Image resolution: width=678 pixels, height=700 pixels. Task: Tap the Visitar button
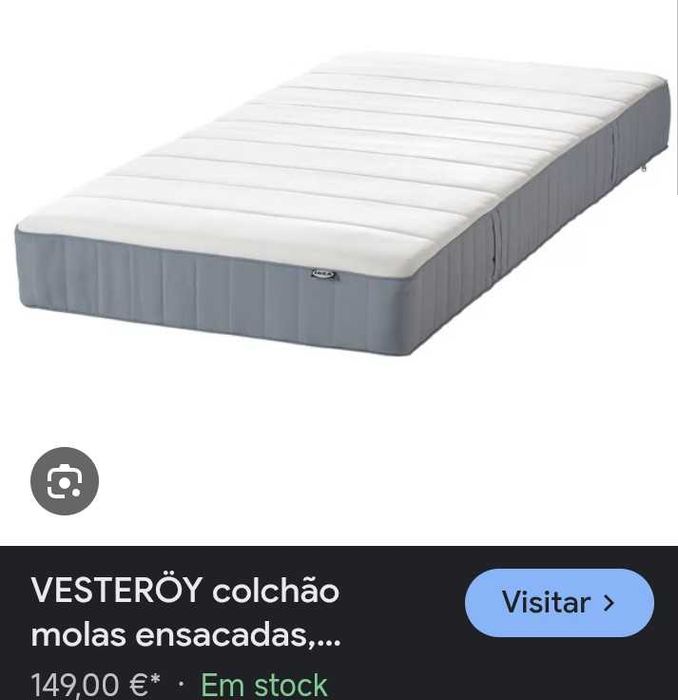559,603
